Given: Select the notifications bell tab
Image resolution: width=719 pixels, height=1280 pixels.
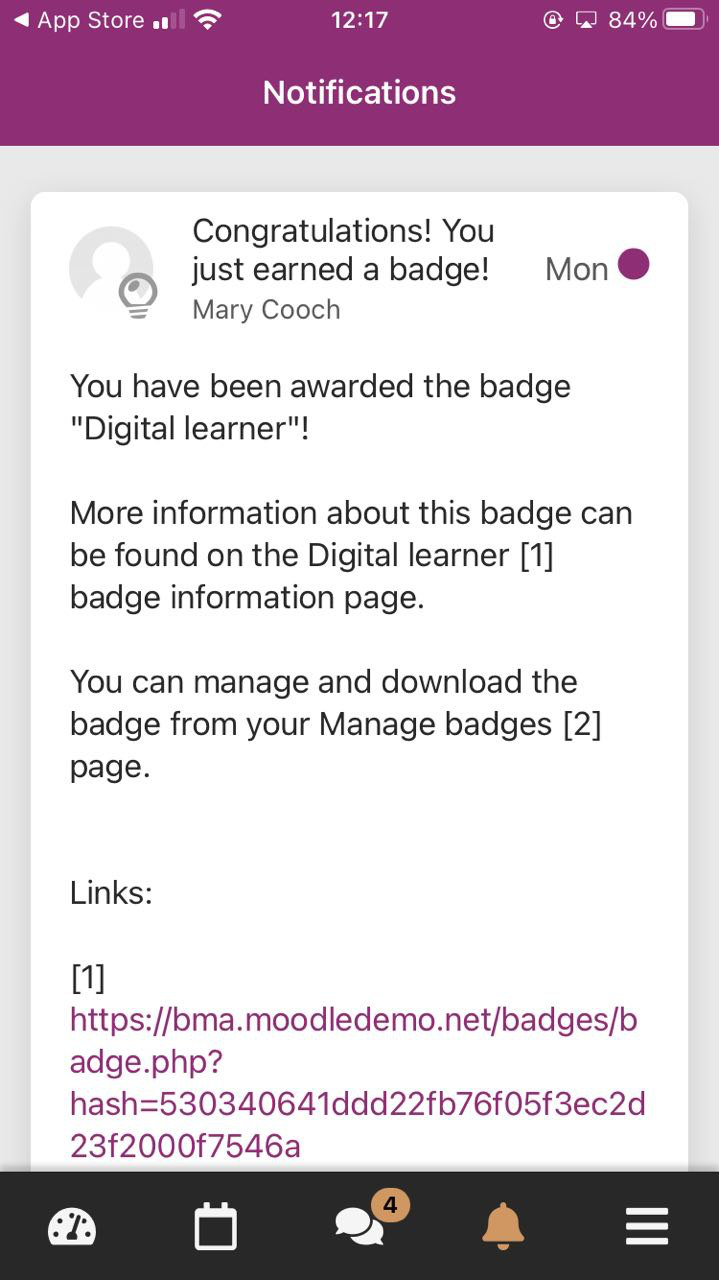Looking at the screenshot, I should click(x=503, y=1226).
